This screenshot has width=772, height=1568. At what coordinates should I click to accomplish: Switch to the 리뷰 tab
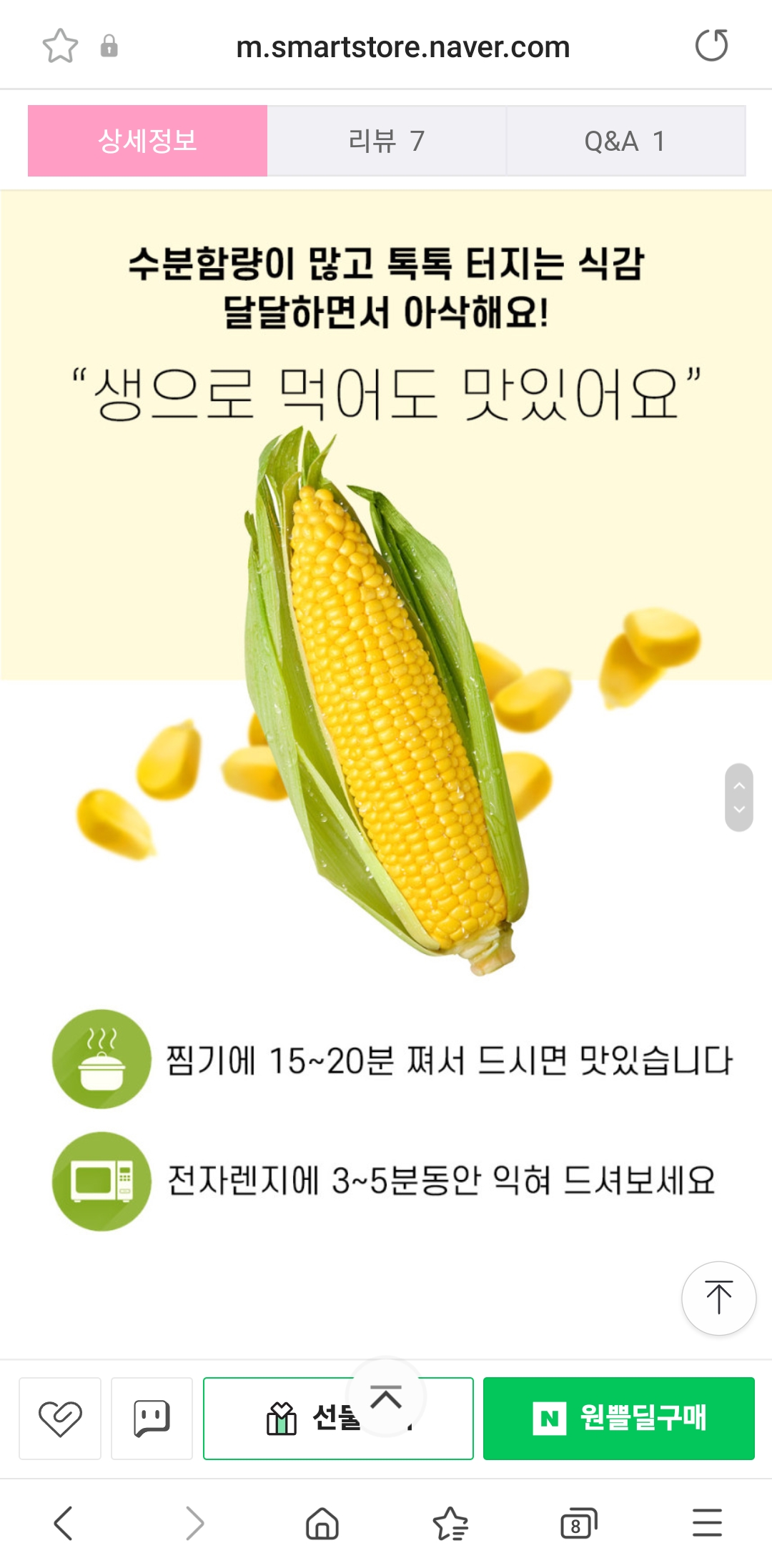[x=386, y=141]
